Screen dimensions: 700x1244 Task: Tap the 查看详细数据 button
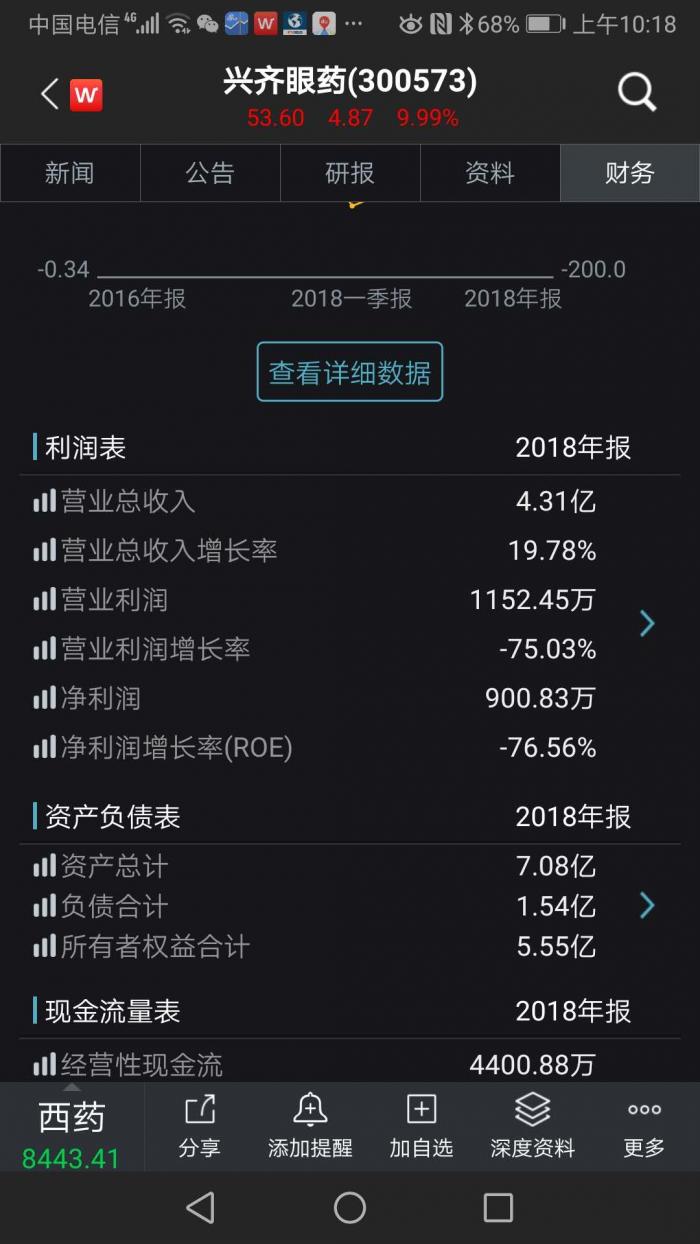pyautogui.click(x=350, y=372)
